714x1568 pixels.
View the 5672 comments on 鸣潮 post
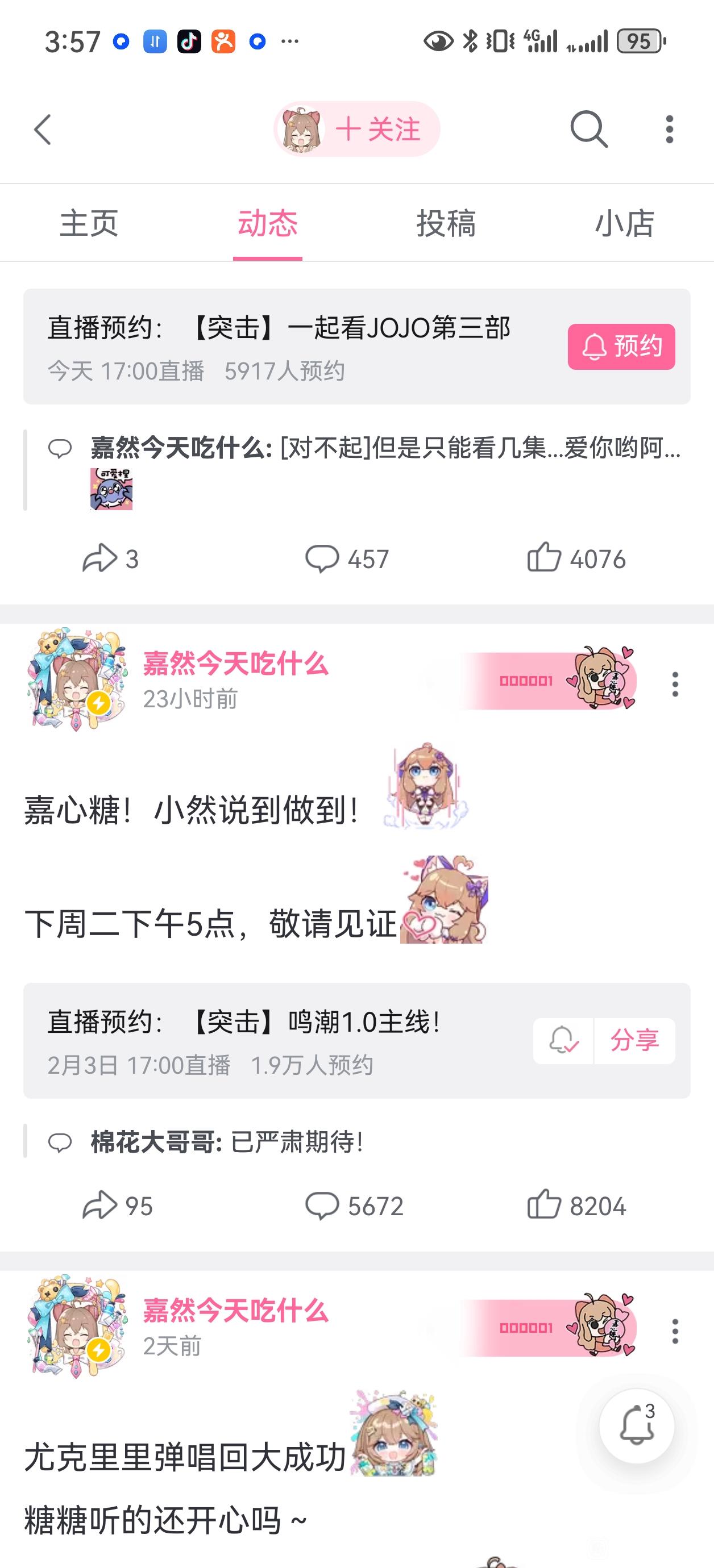tap(355, 1206)
